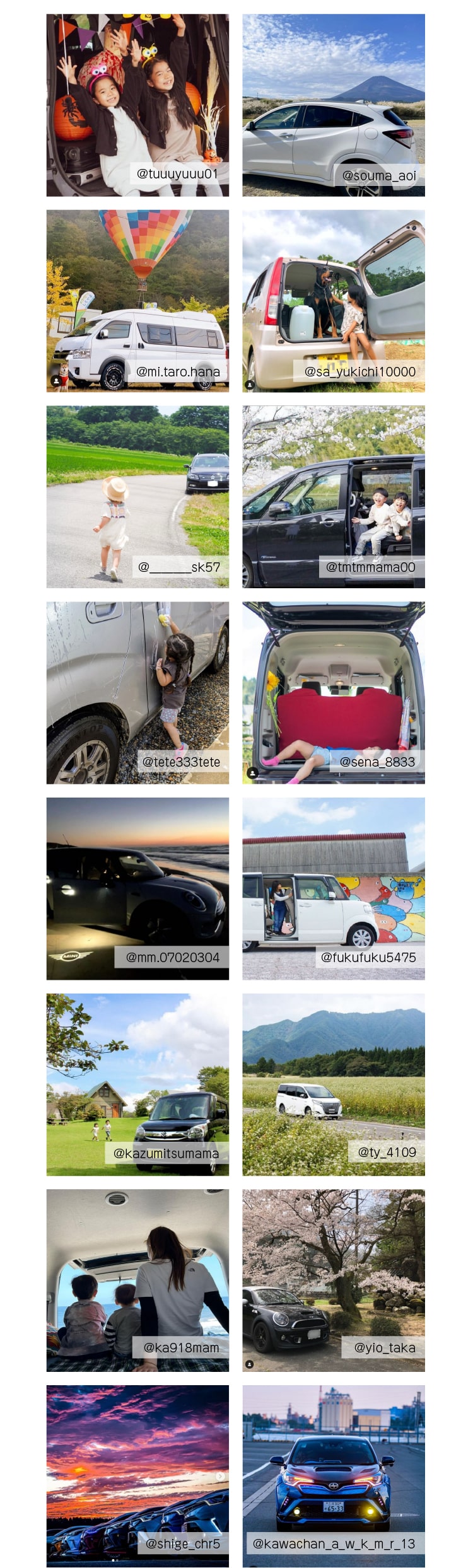The image size is (473, 1568).
Task: Open the blue car photo by @kawachan_a_w_k_m_r_13
Action: [x=333, y=1475]
